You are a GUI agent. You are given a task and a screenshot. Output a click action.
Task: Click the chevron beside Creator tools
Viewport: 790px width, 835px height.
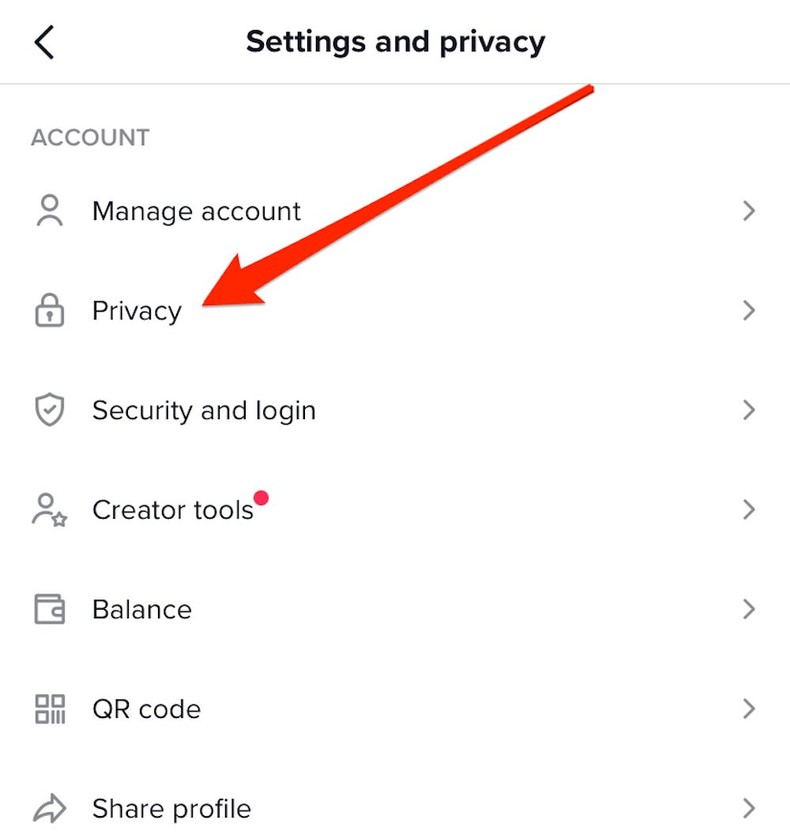click(749, 510)
